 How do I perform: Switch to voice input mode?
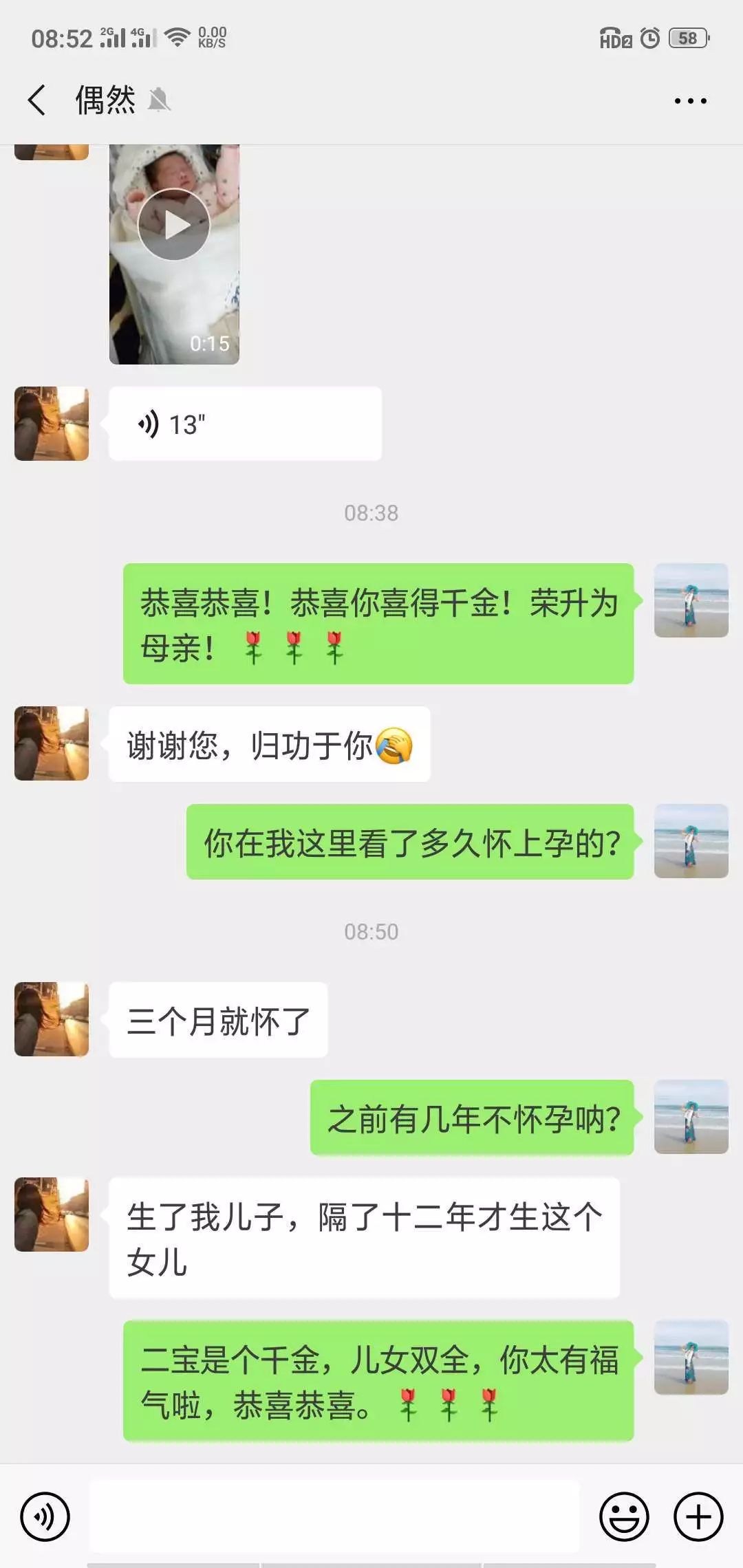[45, 1516]
